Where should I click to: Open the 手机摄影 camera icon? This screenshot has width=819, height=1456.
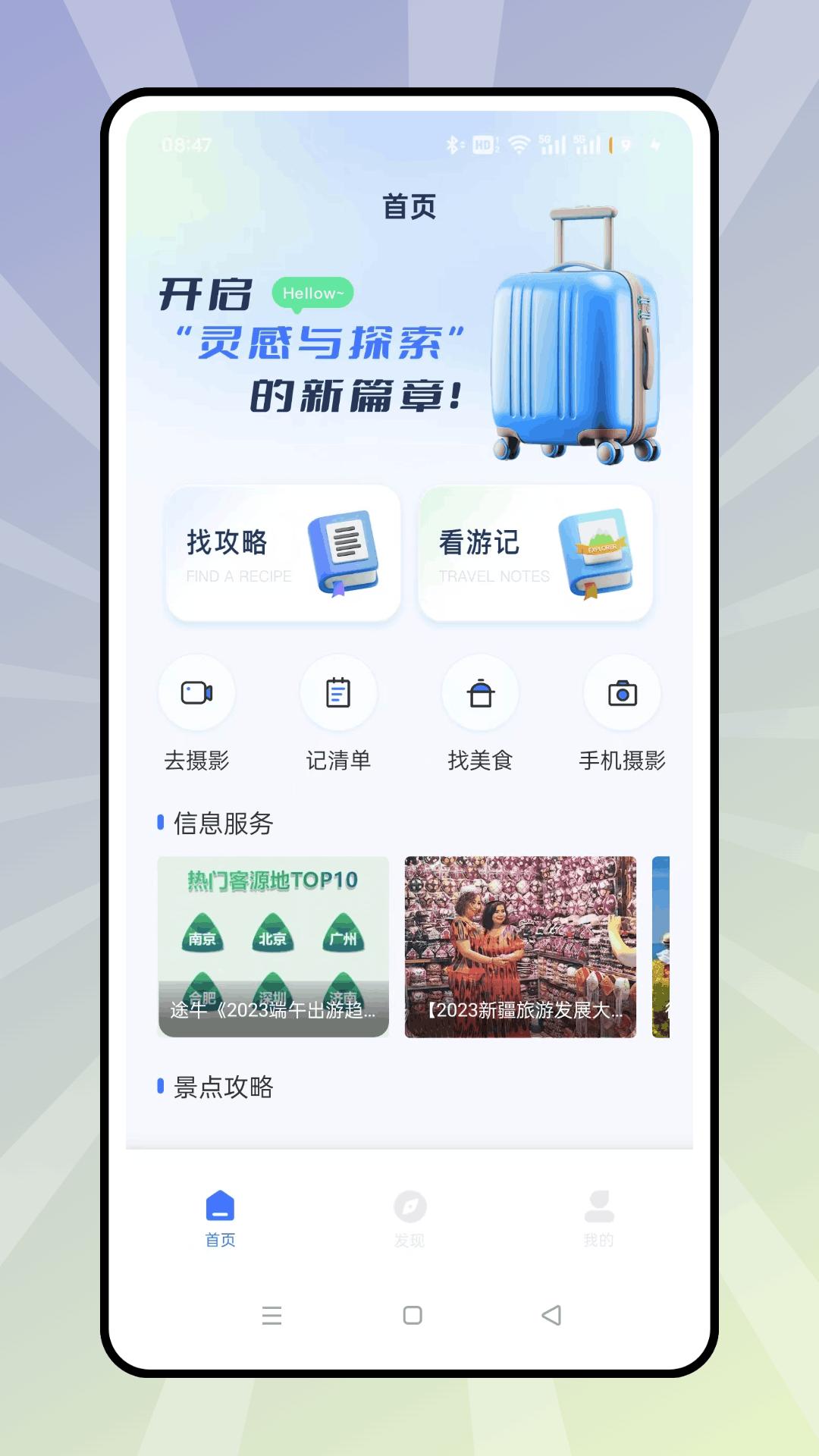click(622, 692)
